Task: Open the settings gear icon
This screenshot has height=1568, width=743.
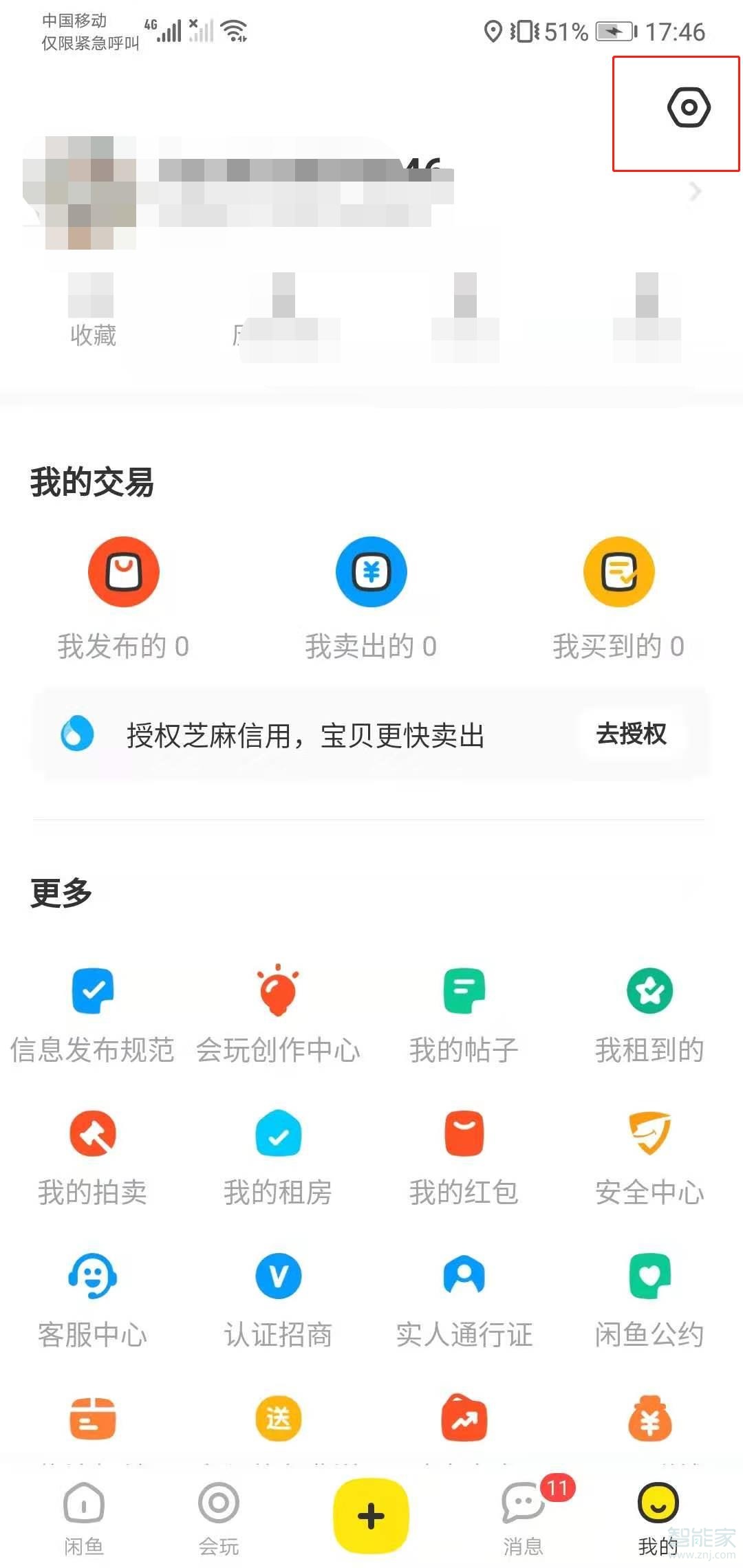Action: (688, 107)
